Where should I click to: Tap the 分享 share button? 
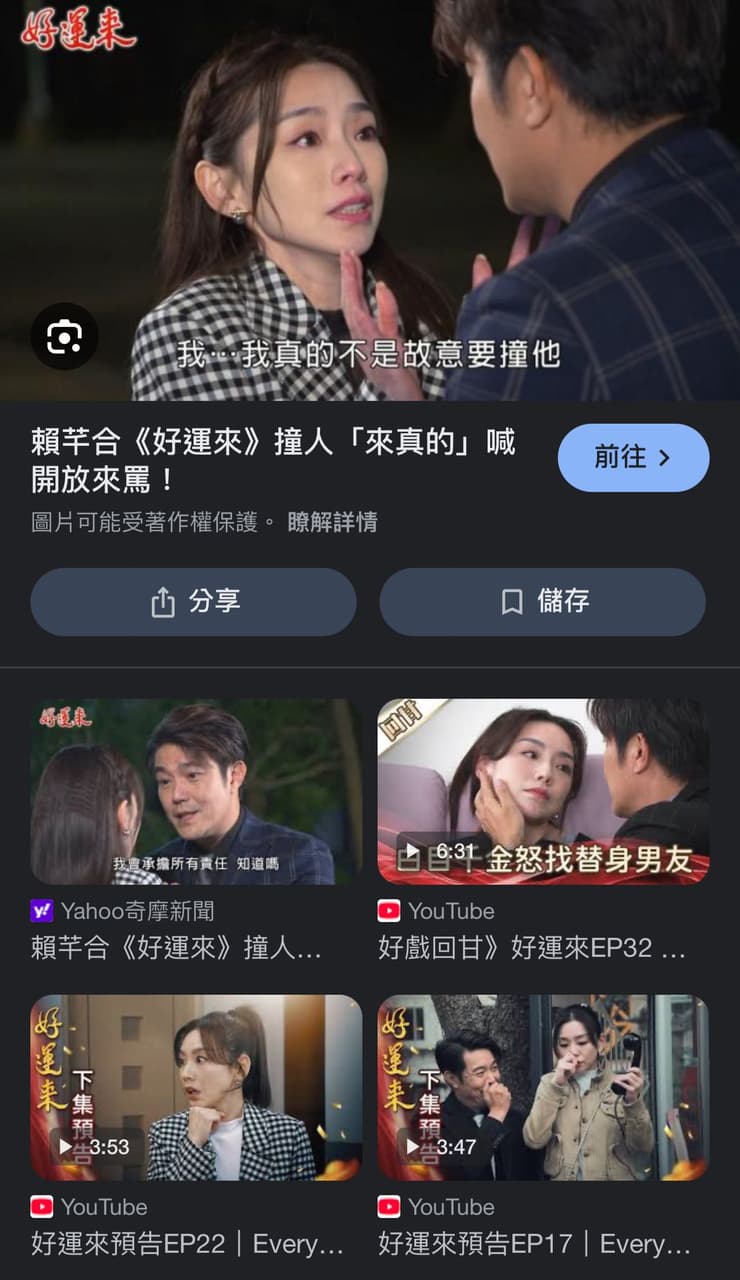(x=193, y=602)
